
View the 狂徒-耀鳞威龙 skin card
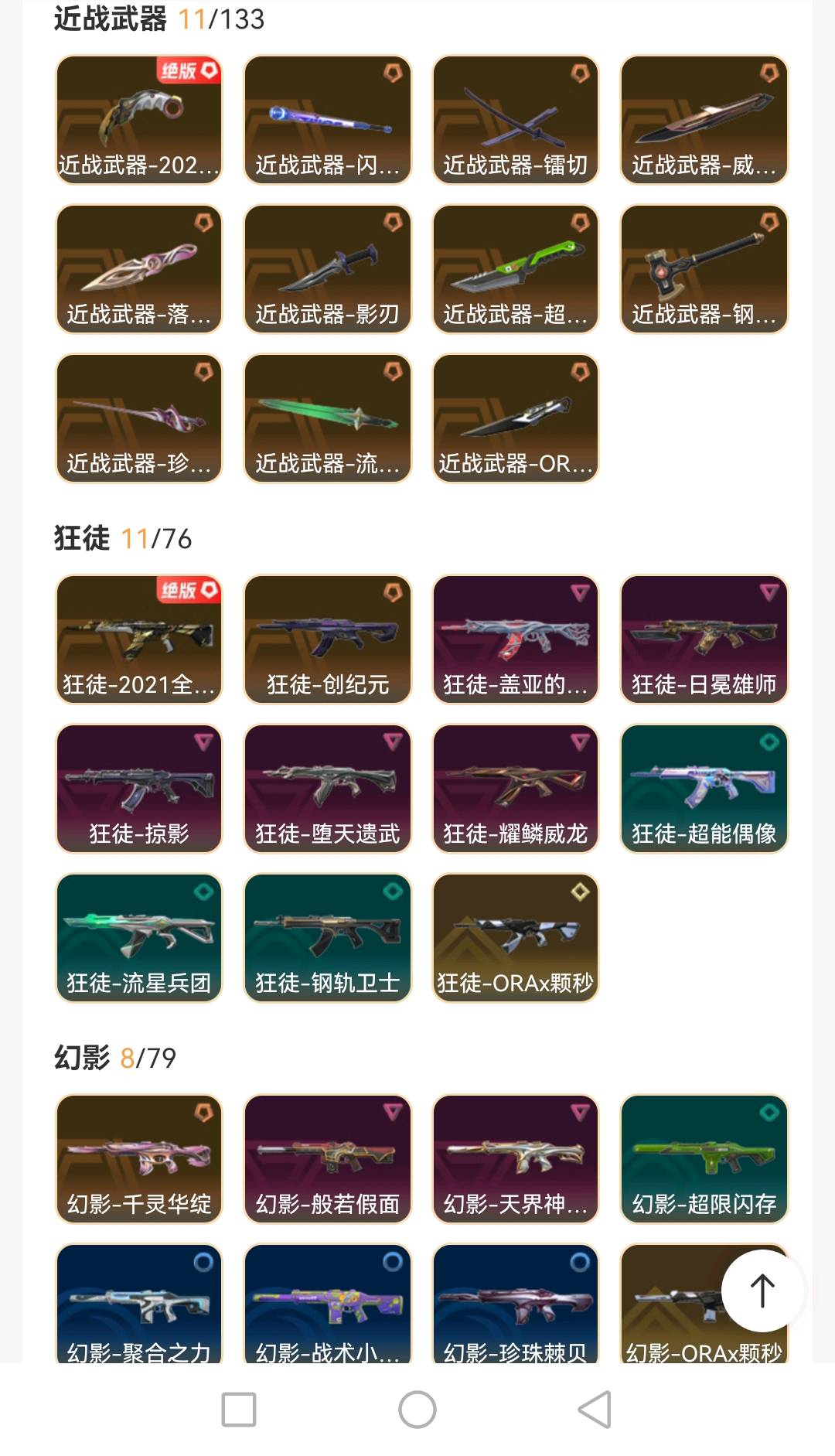click(516, 789)
